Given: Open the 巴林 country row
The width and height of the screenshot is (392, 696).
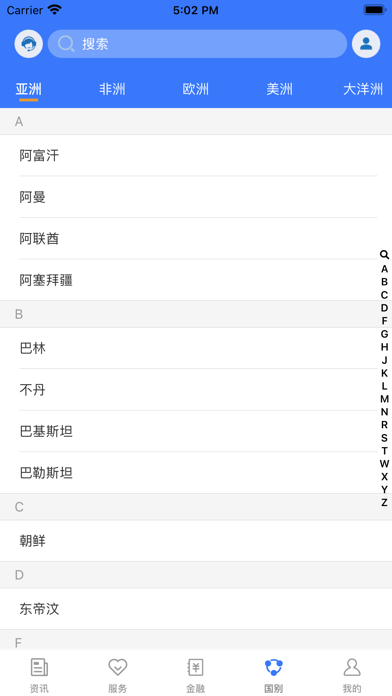Looking at the screenshot, I should [x=196, y=348].
